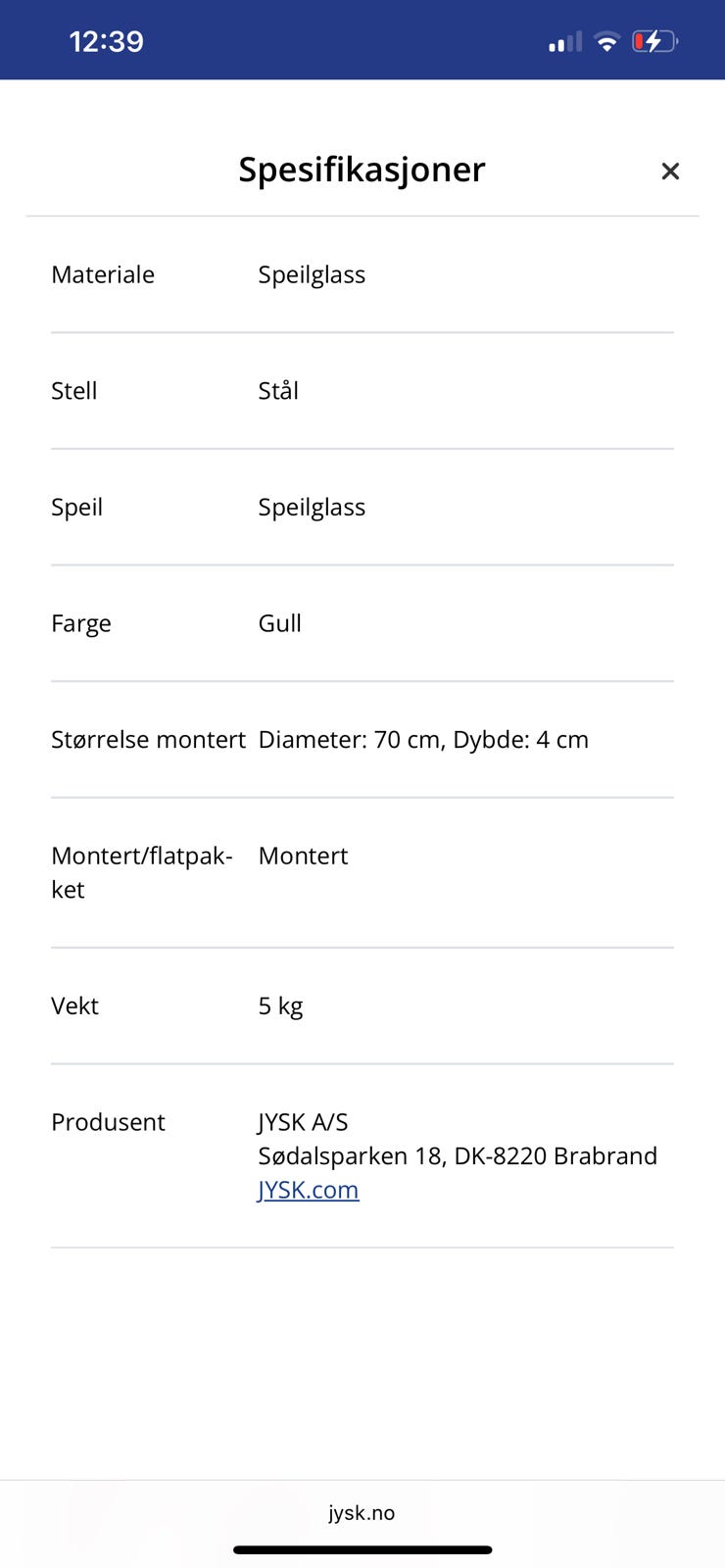
Task: Select the Montert/flatpakket row
Action: point(142,872)
